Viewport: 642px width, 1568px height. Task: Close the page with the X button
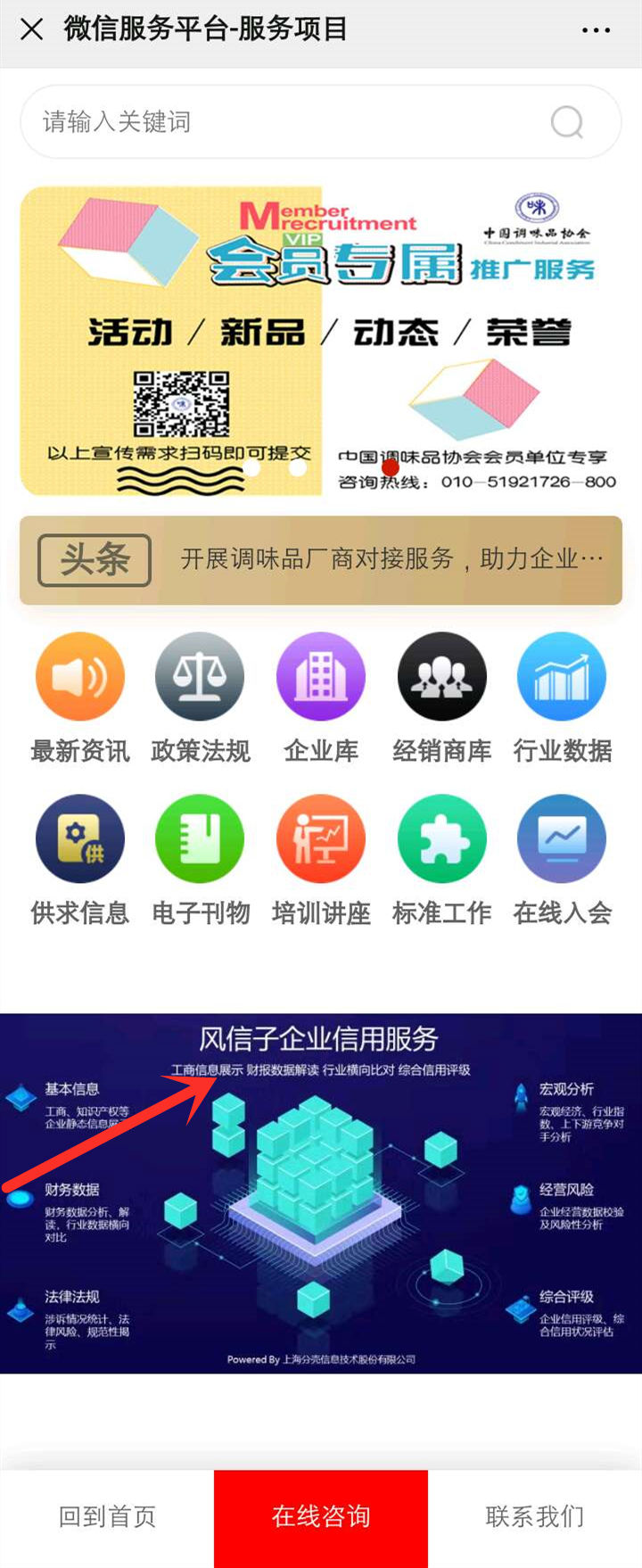coord(31,29)
